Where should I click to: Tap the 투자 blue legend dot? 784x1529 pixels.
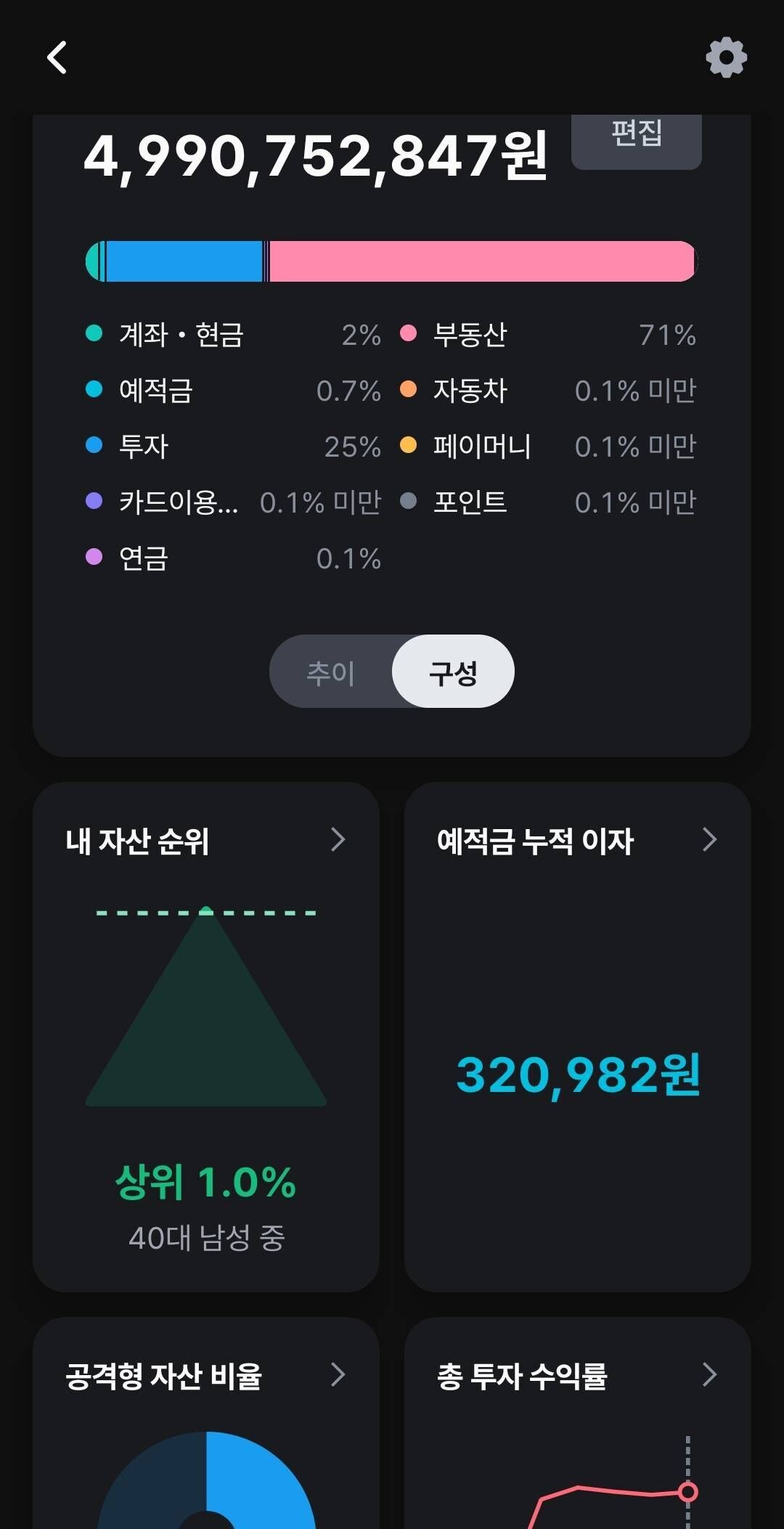pyautogui.click(x=95, y=447)
